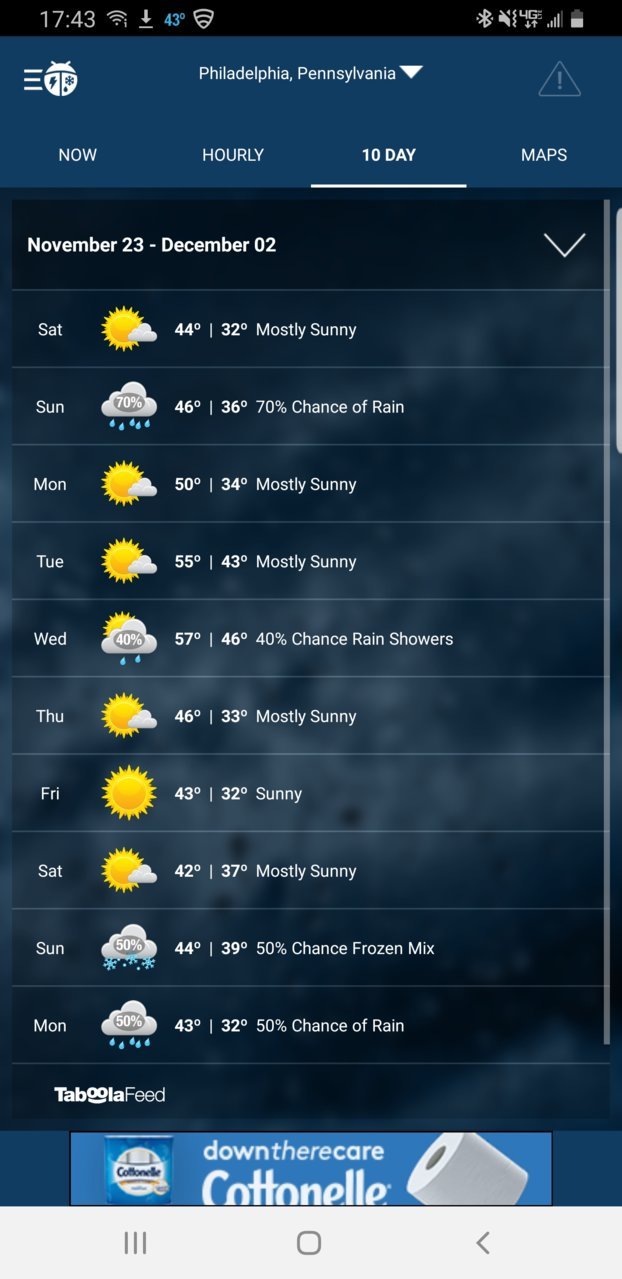
Task: Open Fri Sunny forecast details
Action: click(x=310, y=793)
